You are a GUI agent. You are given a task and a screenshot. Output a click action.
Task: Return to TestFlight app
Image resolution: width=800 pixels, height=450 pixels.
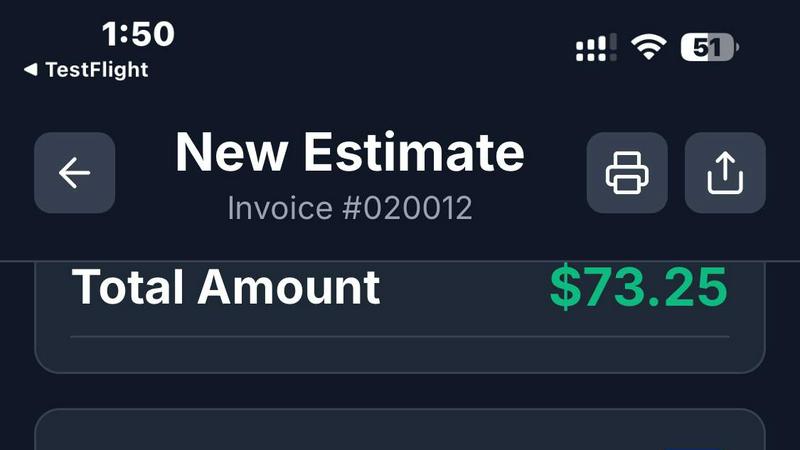click(x=85, y=69)
